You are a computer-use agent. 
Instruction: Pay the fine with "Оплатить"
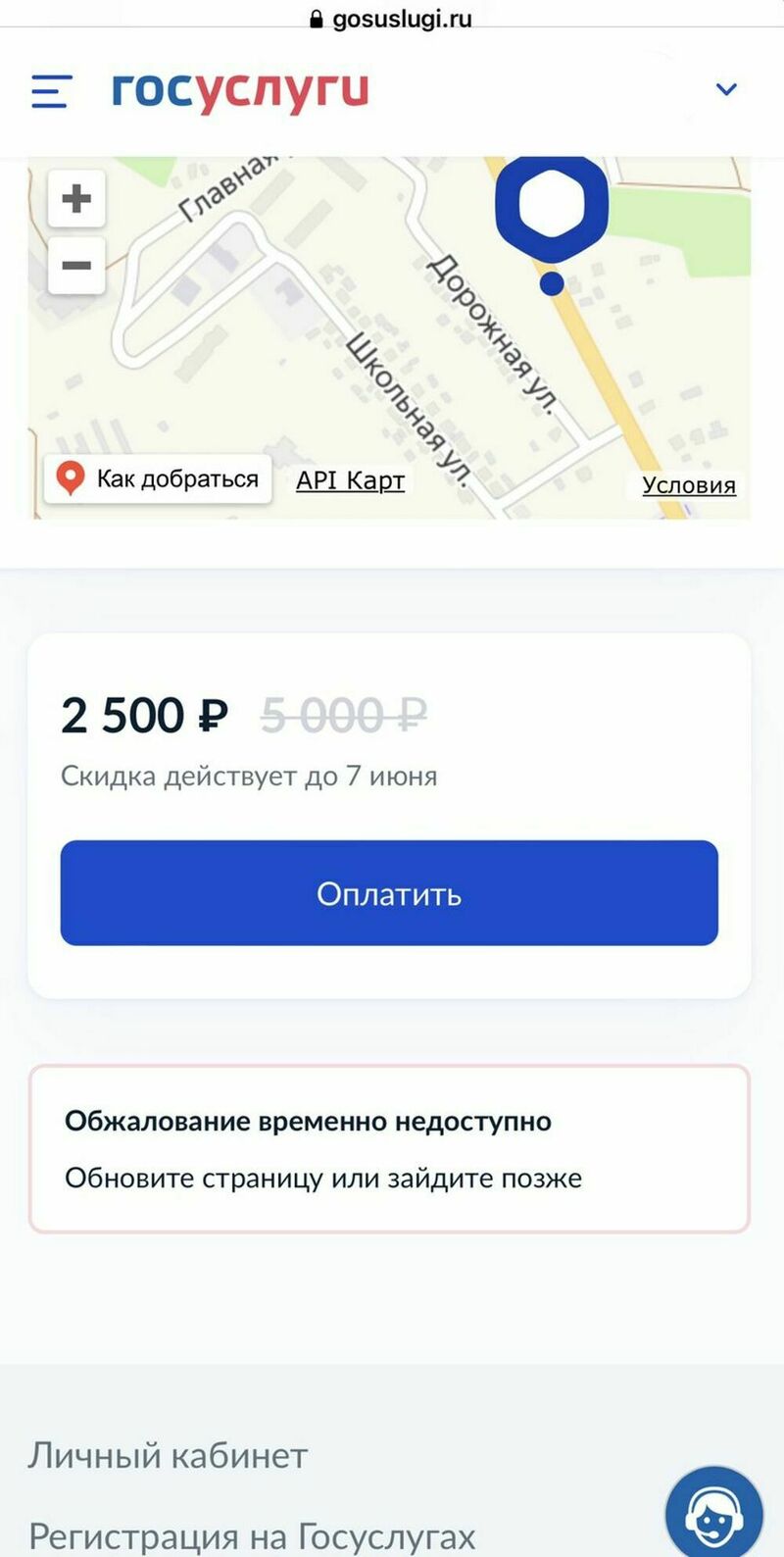(389, 893)
